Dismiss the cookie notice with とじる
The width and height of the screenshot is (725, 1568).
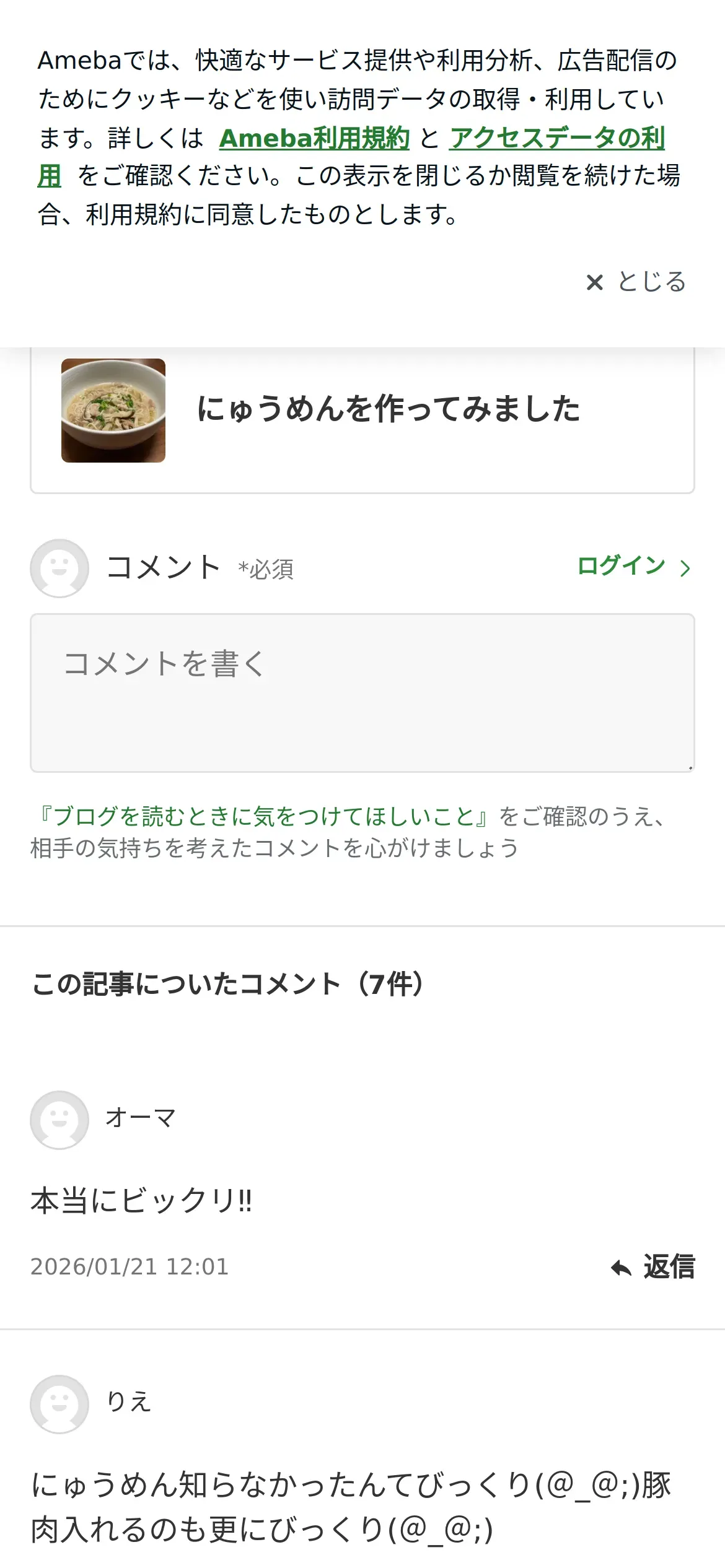point(636,282)
